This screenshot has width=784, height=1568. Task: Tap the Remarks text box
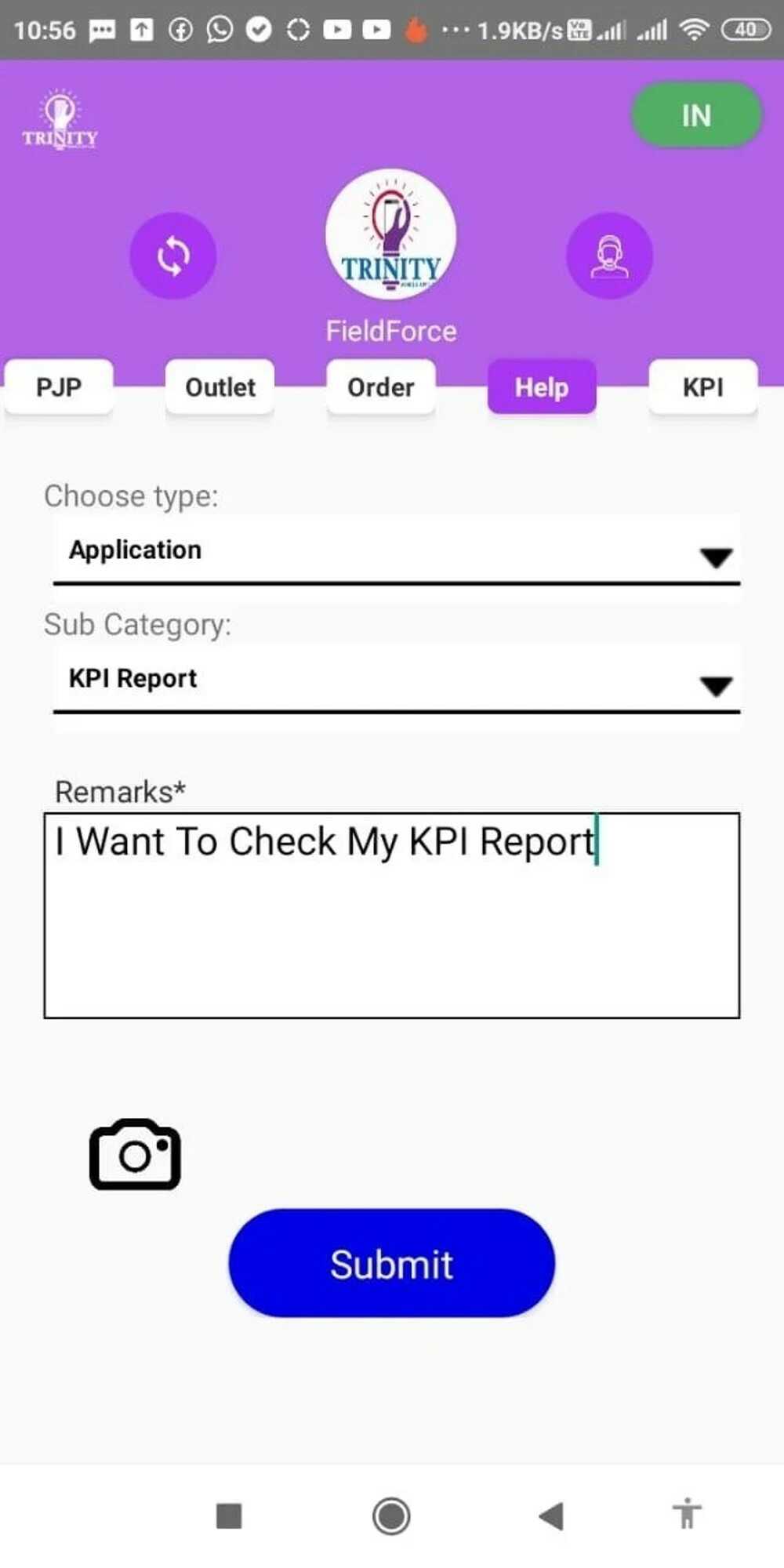(392, 916)
